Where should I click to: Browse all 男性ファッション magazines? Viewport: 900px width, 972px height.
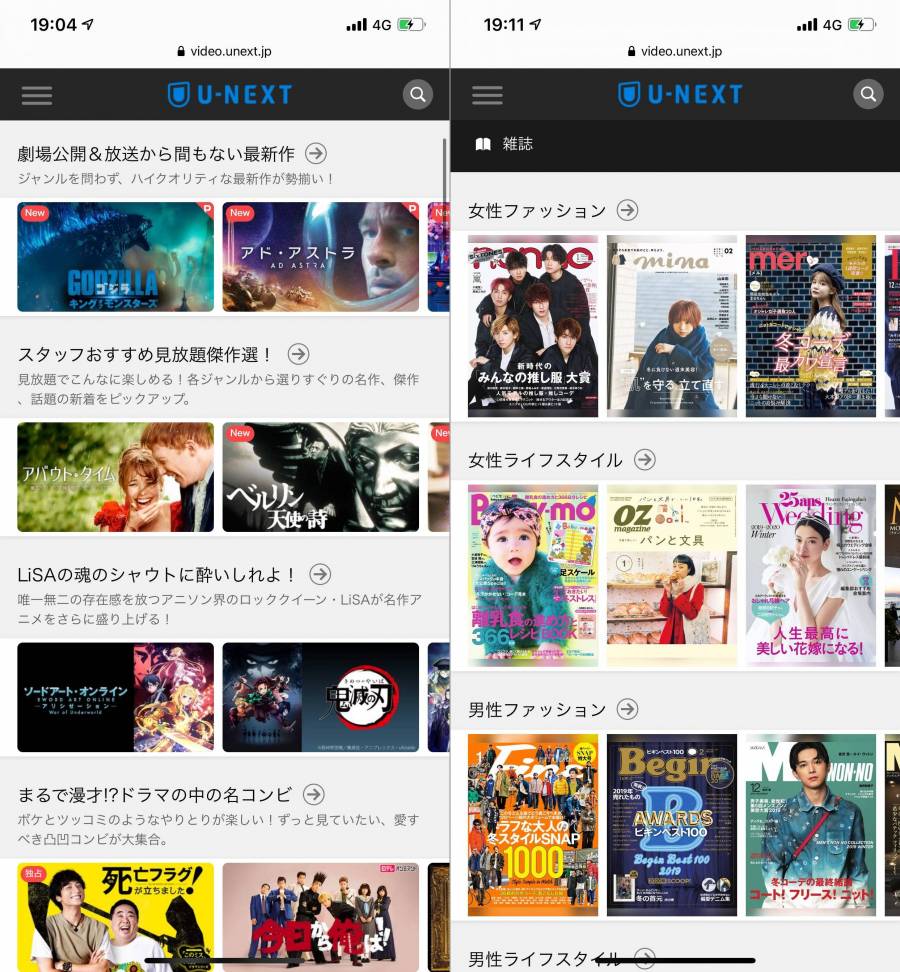[627, 709]
